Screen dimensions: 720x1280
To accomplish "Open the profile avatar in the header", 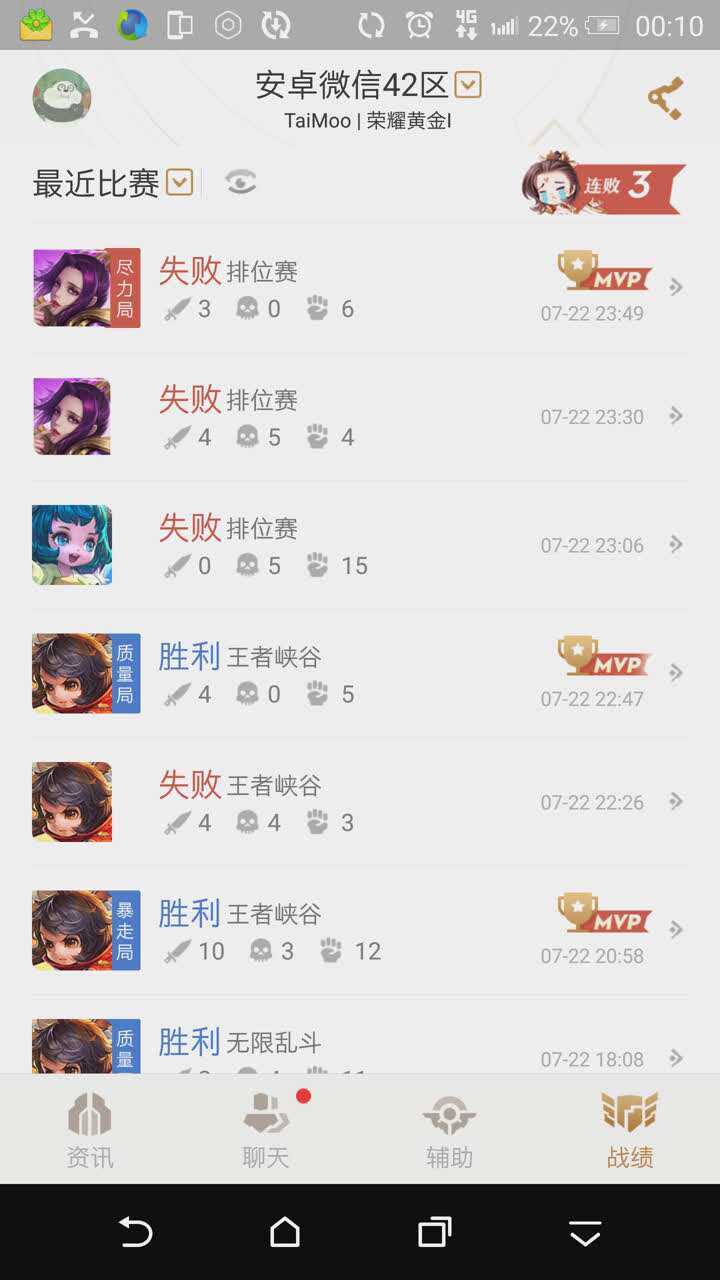I will click(62, 97).
